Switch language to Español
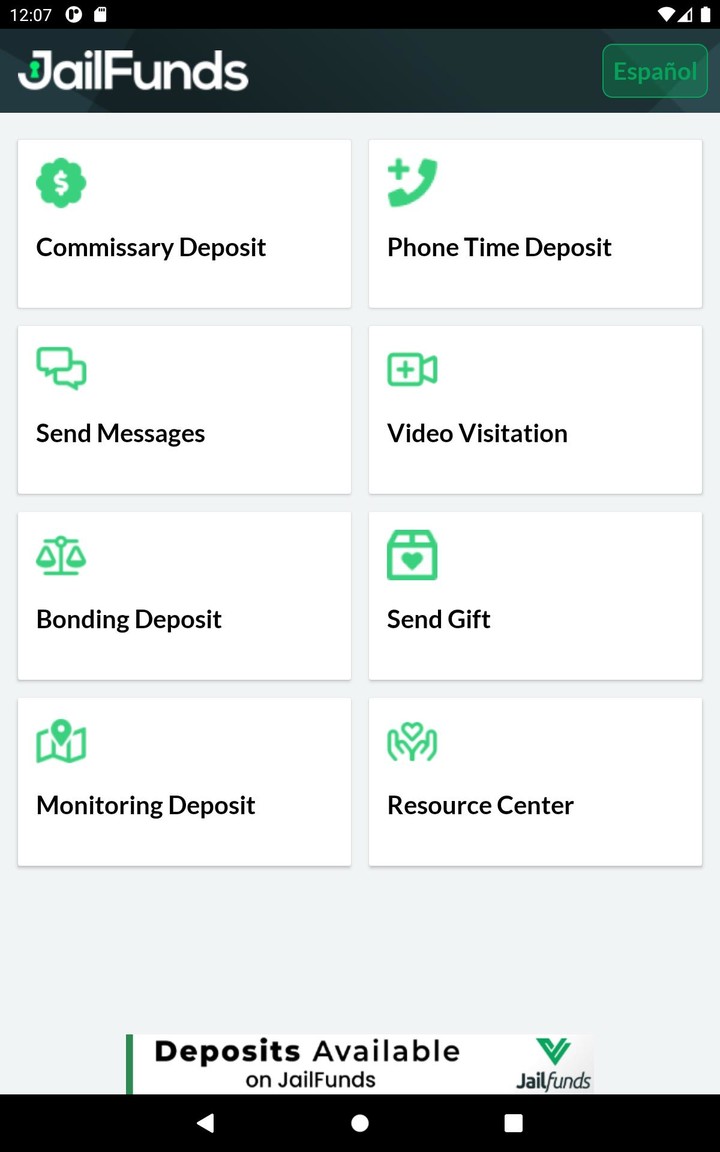The image size is (720, 1152). [654, 71]
